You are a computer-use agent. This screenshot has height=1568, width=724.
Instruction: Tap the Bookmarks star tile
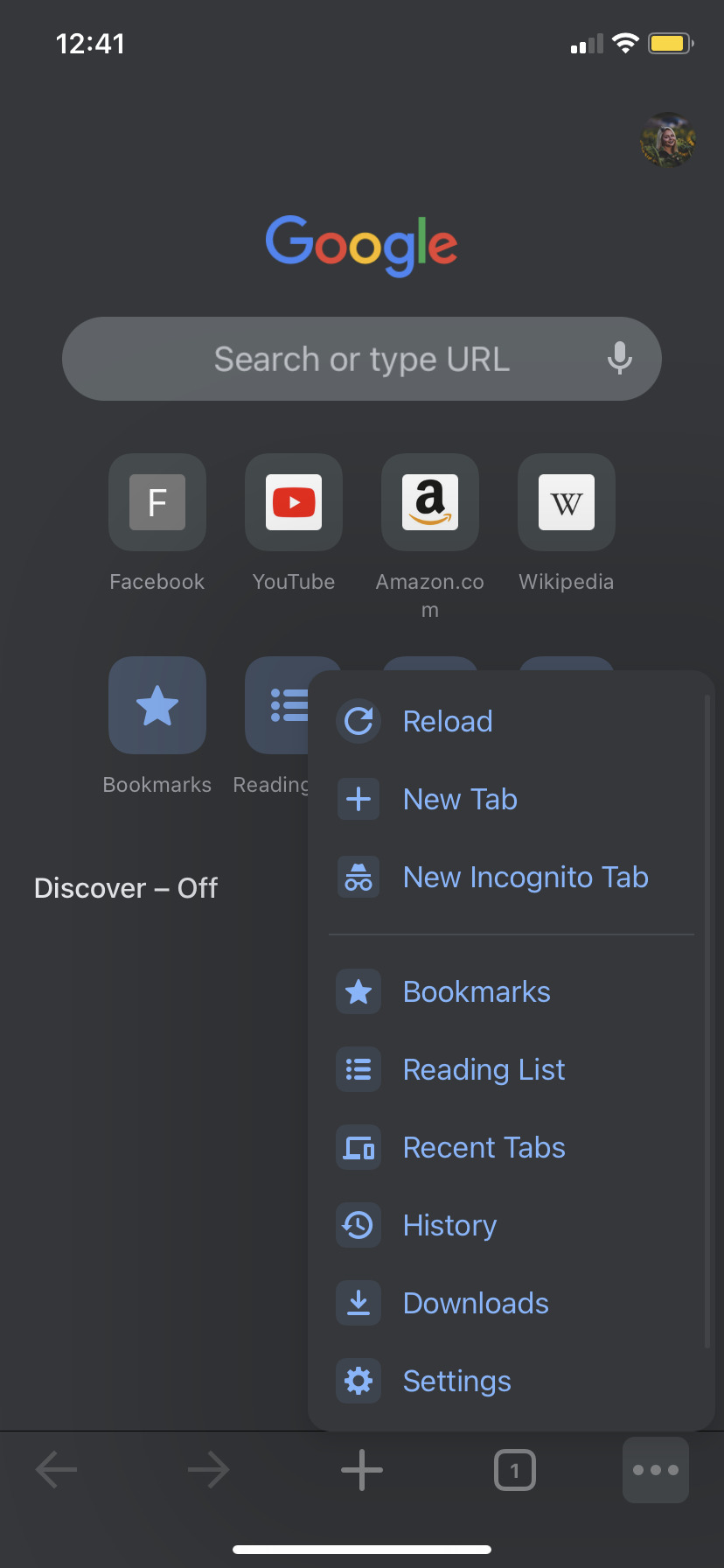point(157,705)
